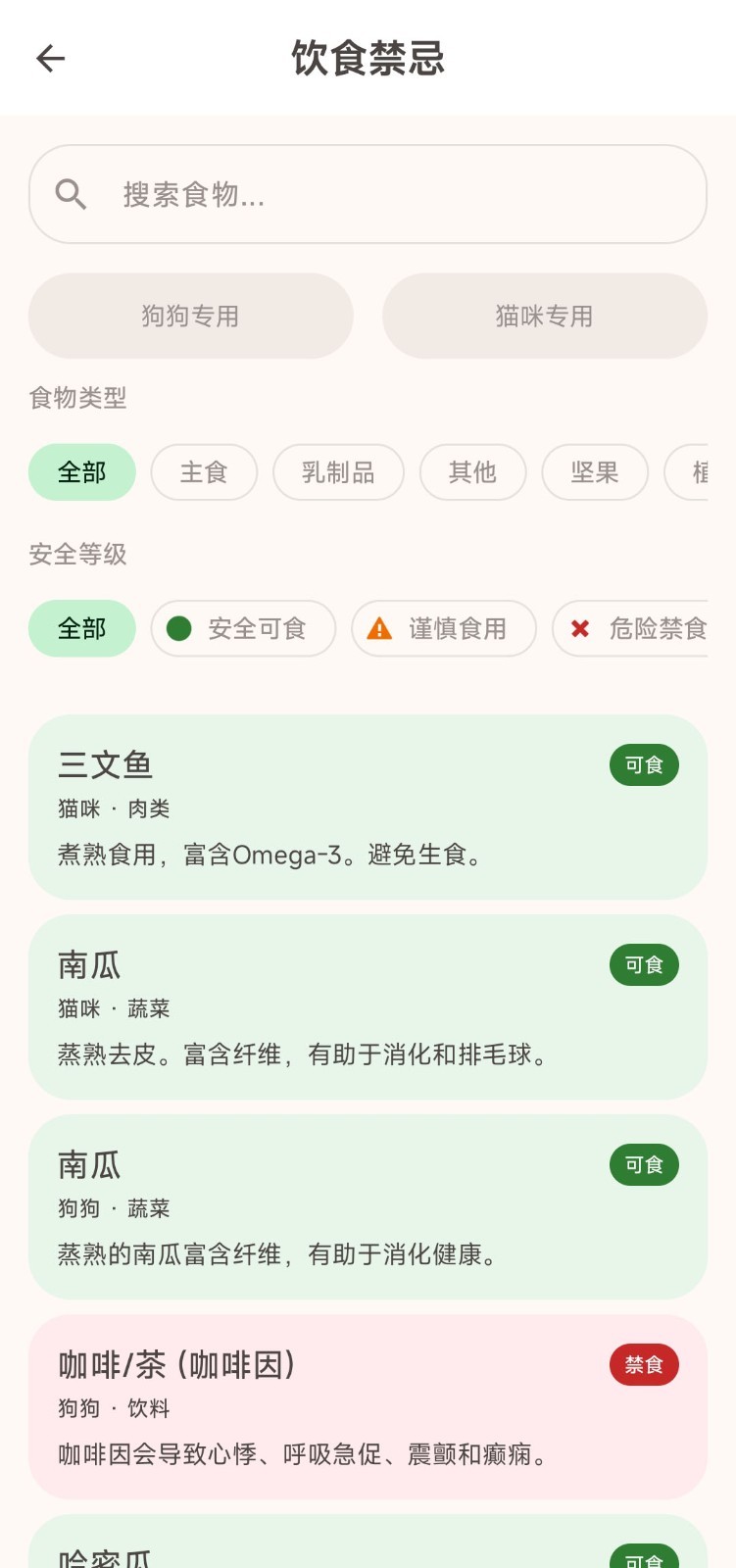
Task: Open the 南瓜 card for 猫咪
Action: click(x=368, y=1007)
